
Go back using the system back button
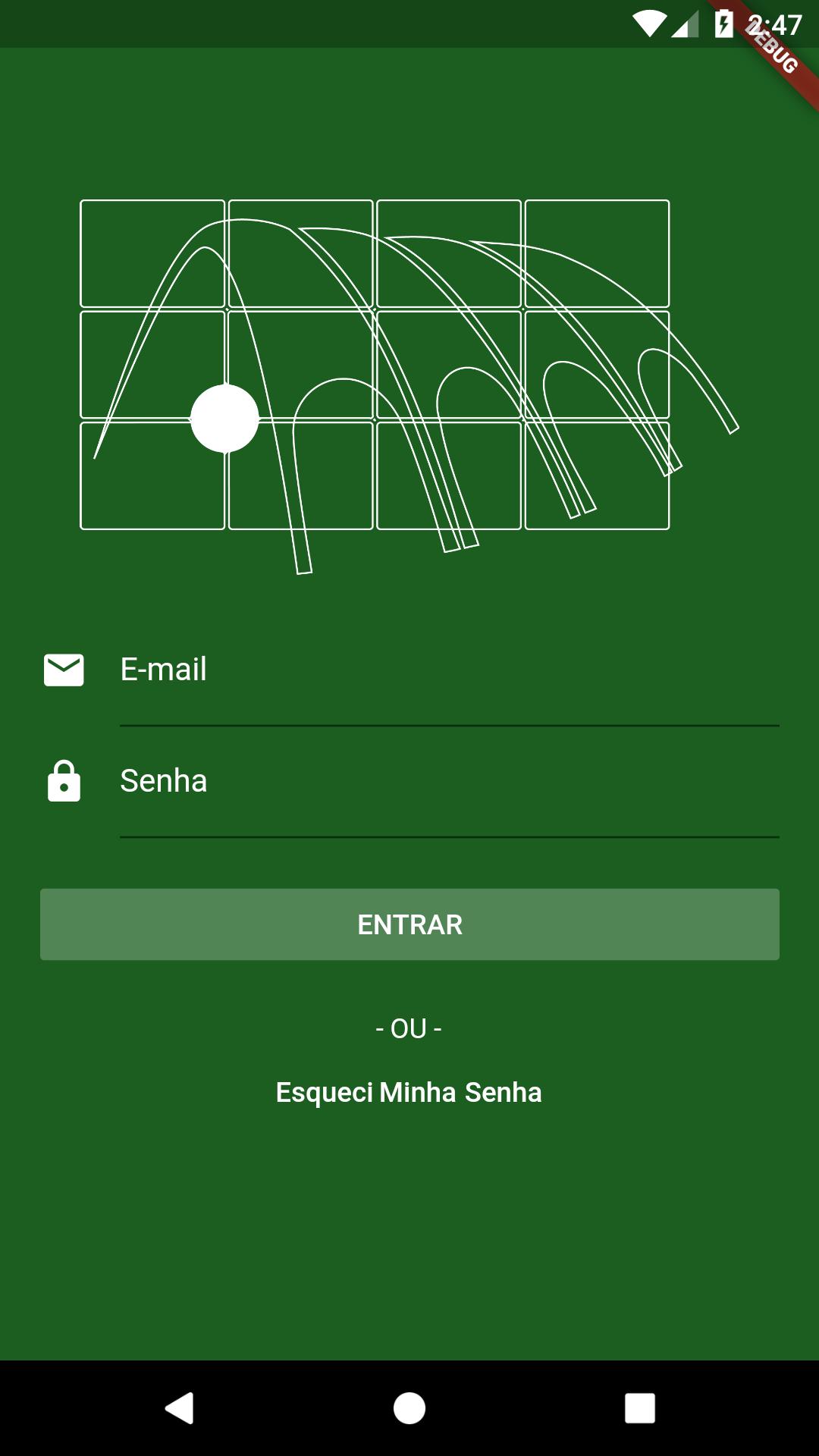click(x=180, y=1408)
